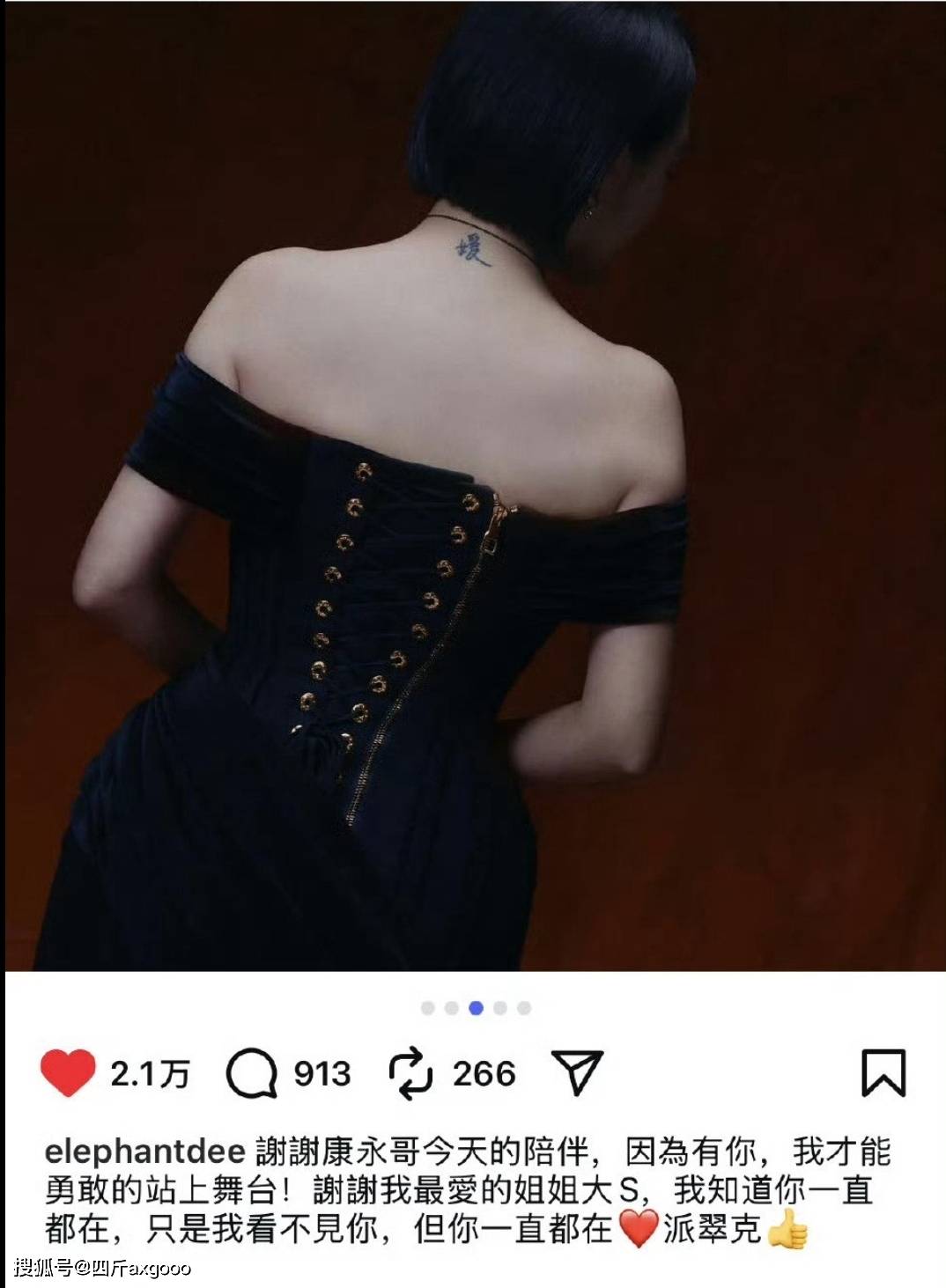
Task: Share the post via the paper plane
Action: [x=577, y=1072]
